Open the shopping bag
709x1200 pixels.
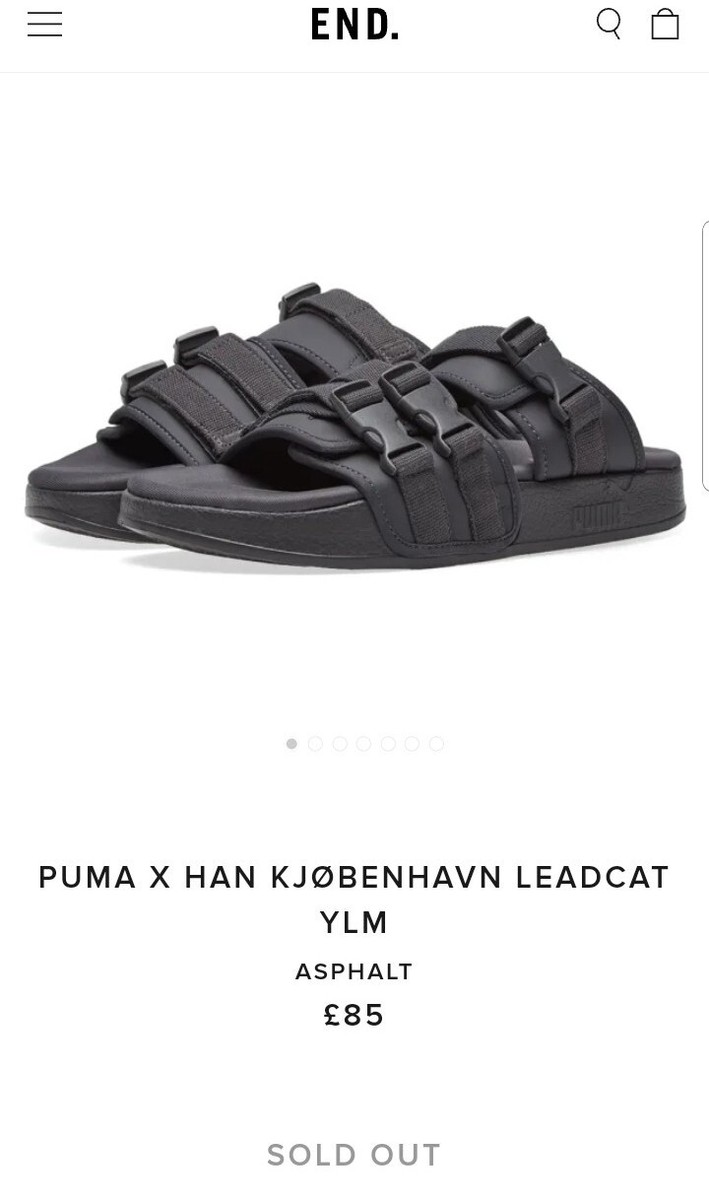[665, 24]
